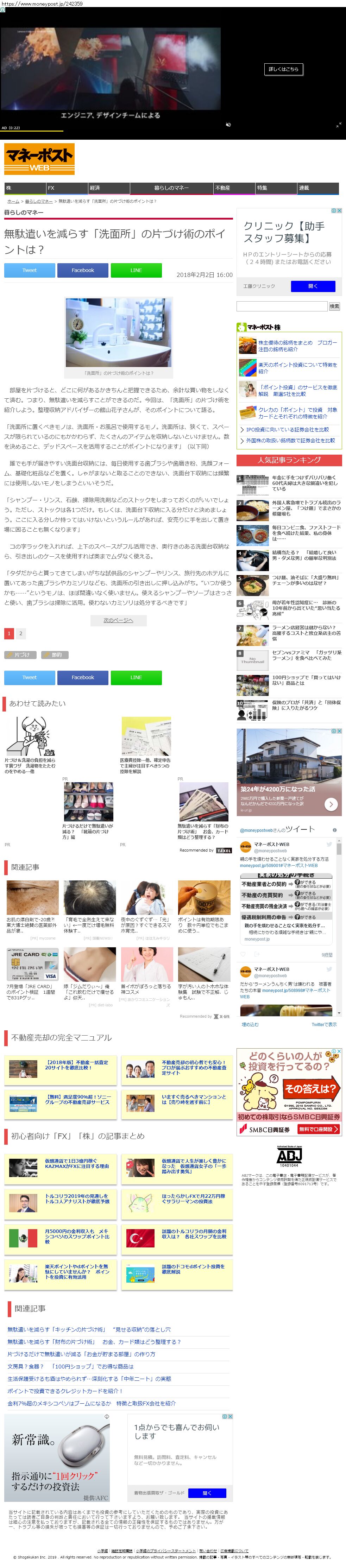
Task: Go to 次のページへ link
Action: pyautogui.click(x=118, y=620)
